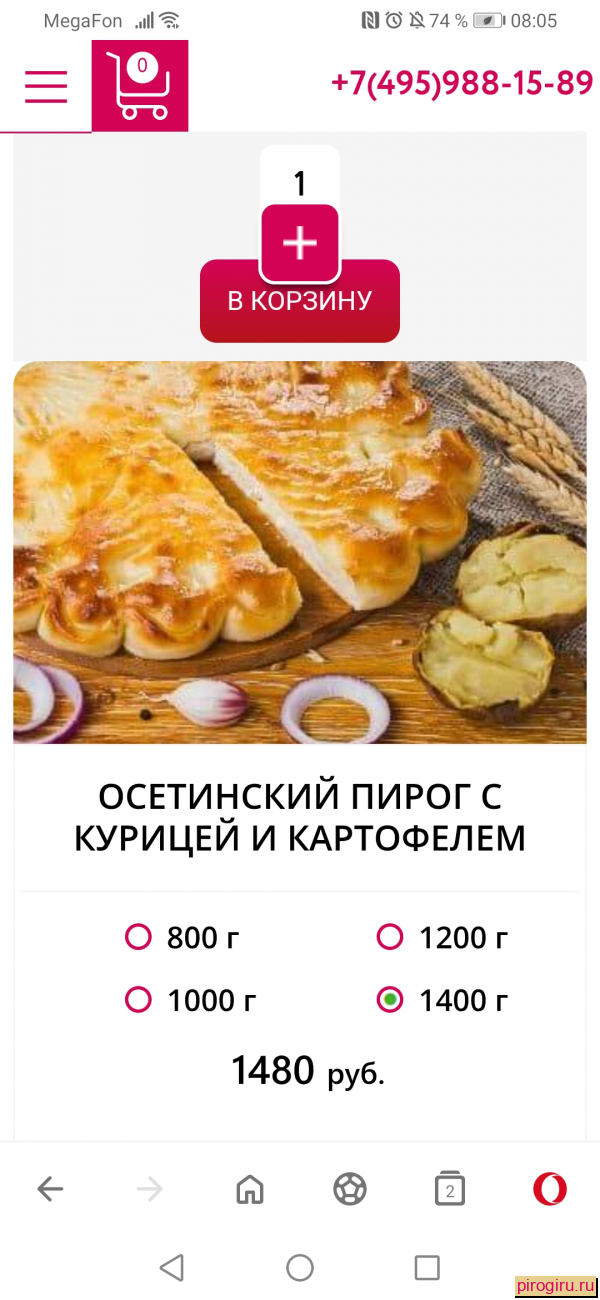Image resolution: width=600 pixels, height=1300 pixels.
Task: Call the phone number +7(495)988-15-89
Action: [x=462, y=83]
